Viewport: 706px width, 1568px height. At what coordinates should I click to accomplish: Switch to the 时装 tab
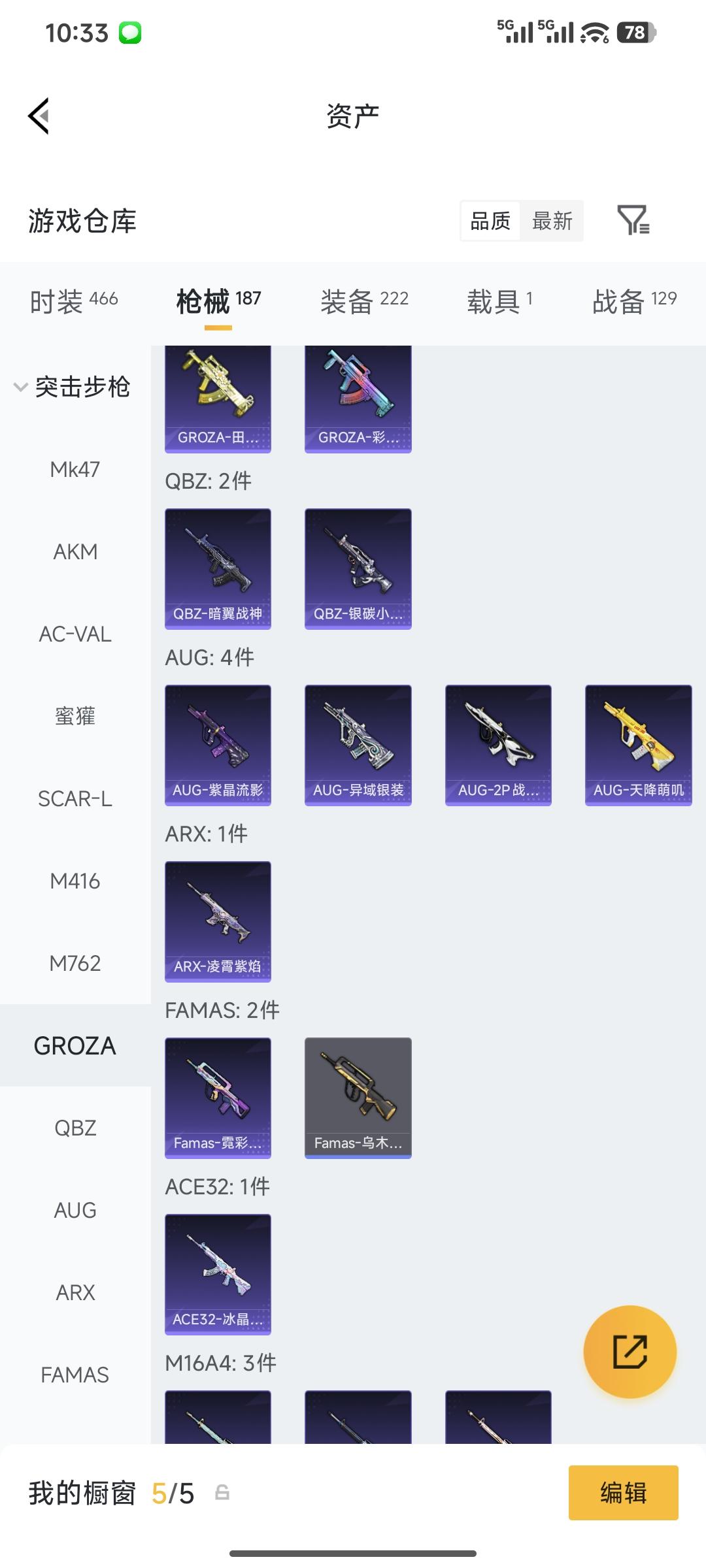tap(74, 301)
